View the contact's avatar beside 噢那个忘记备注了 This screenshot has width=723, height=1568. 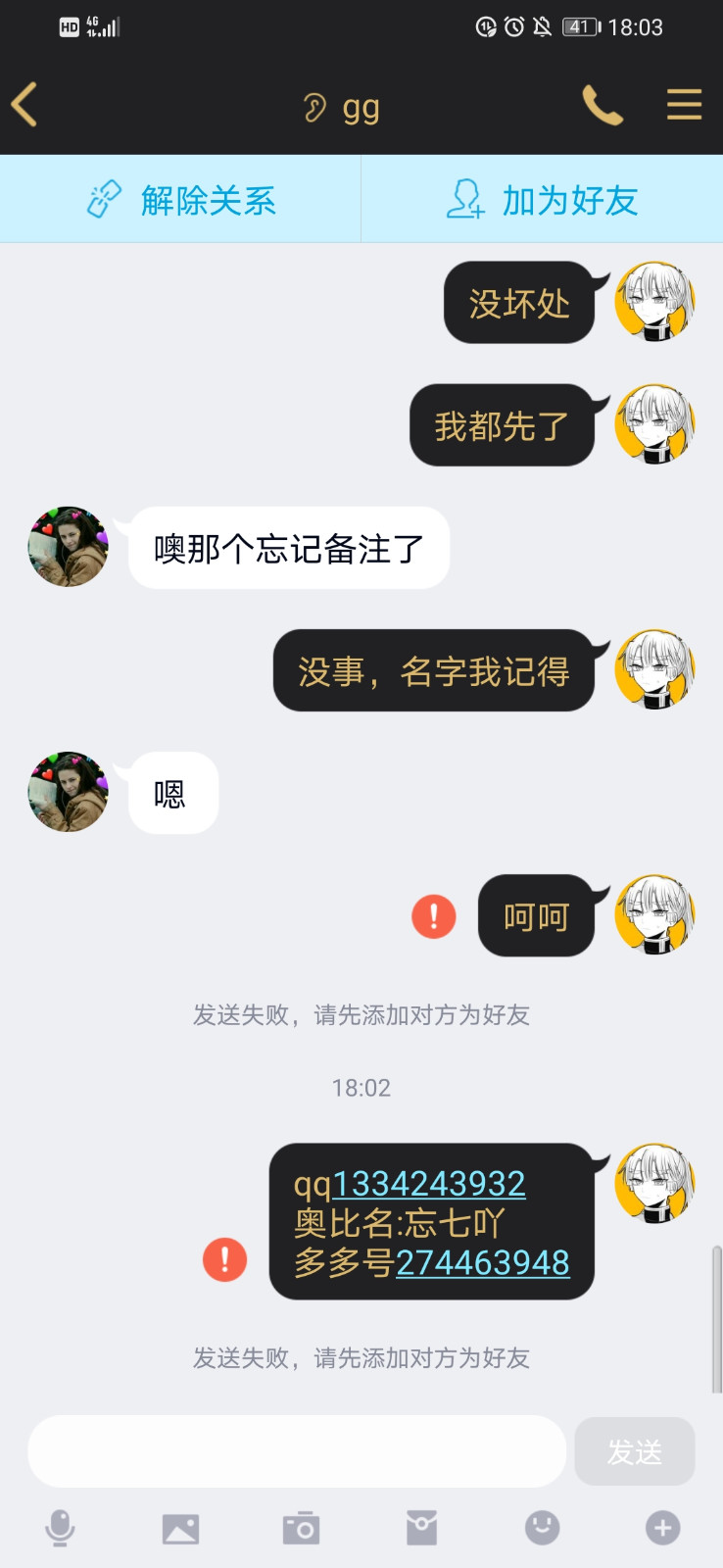[x=68, y=547]
